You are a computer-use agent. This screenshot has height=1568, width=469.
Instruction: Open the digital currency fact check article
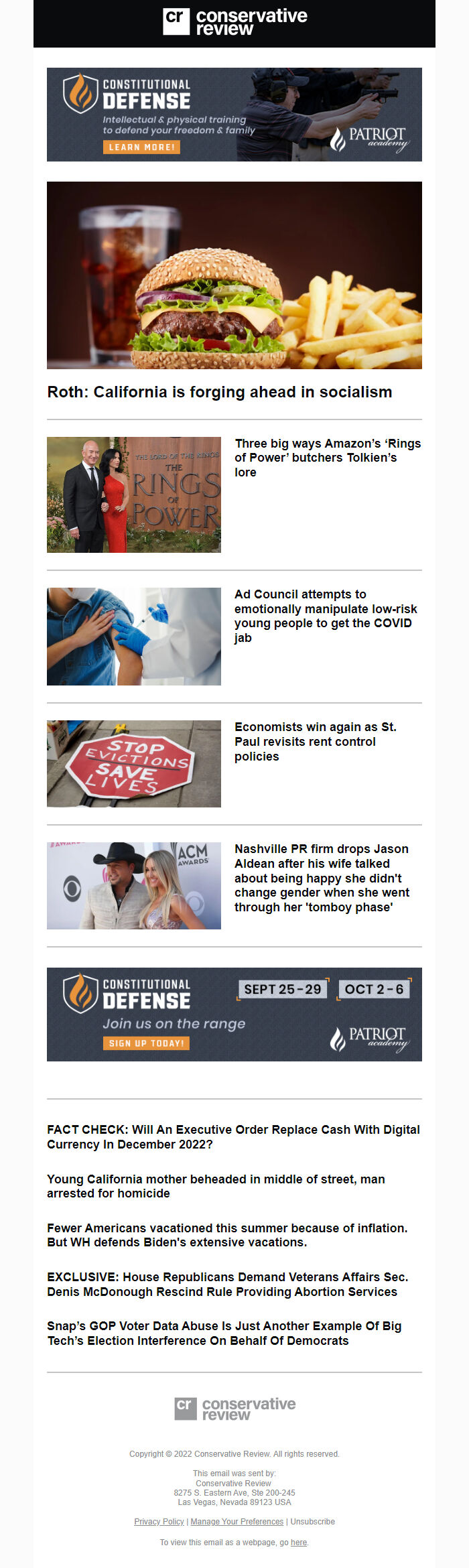click(233, 1136)
